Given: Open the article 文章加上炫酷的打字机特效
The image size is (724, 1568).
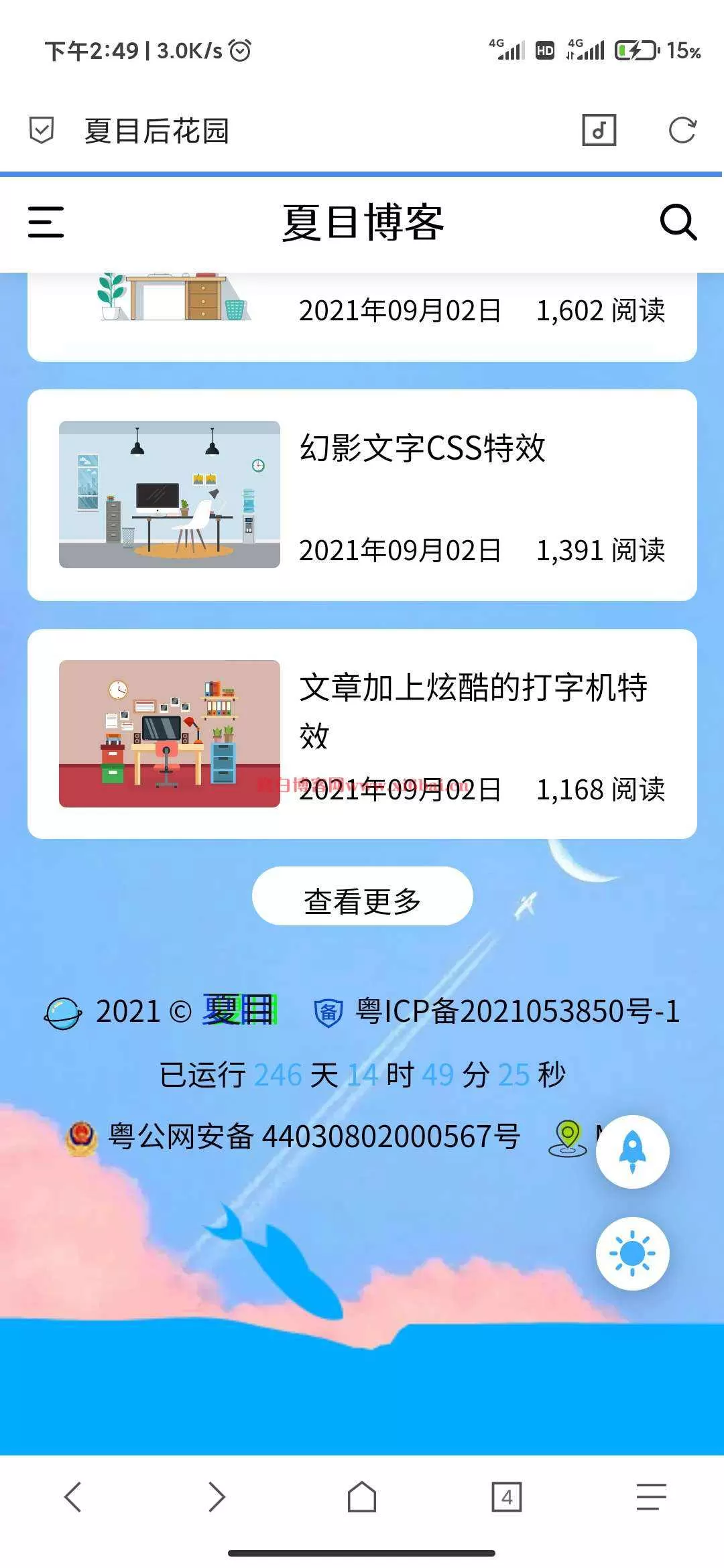Looking at the screenshot, I should [x=362, y=734].
